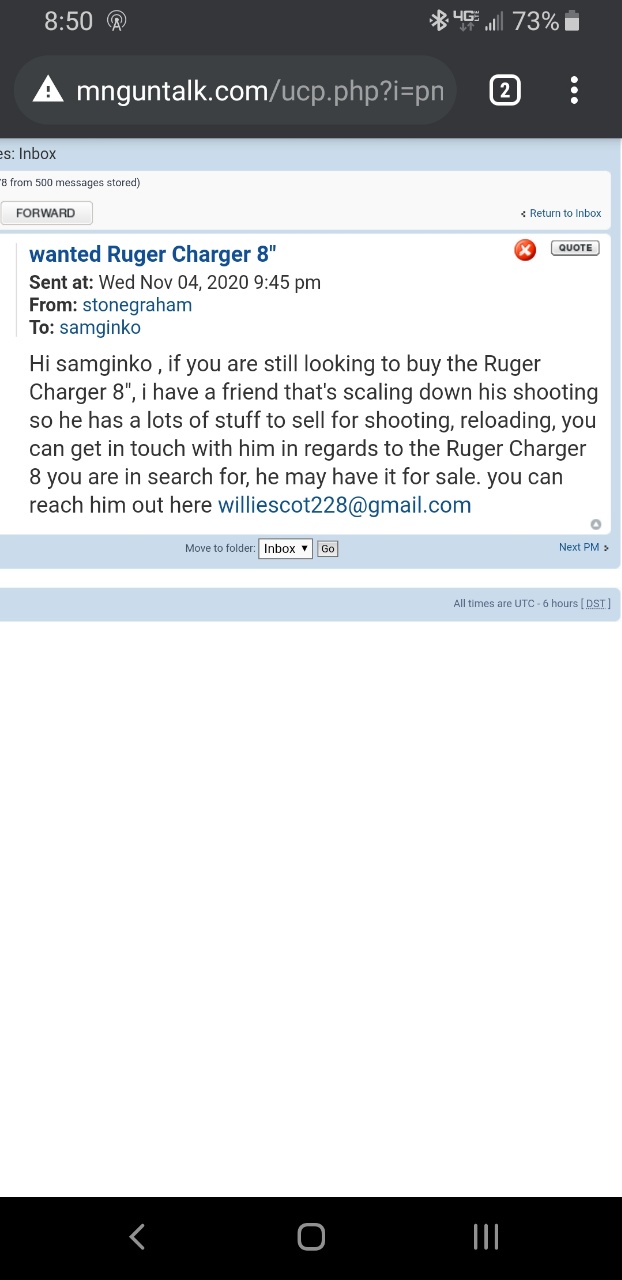View recipient samginko's profile
This screenshot has height=1280, width=622.
pyautogui.click(x=100, y=327)
